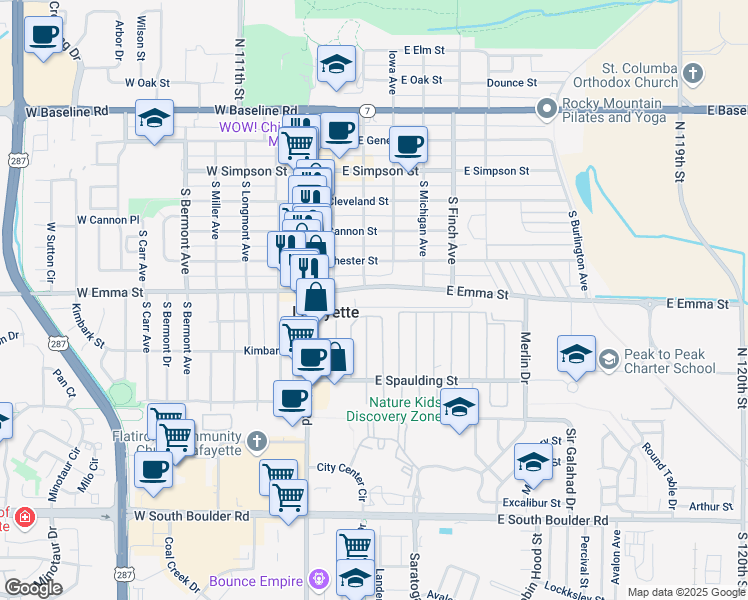Open the Google logo link

tap(33, 588)
